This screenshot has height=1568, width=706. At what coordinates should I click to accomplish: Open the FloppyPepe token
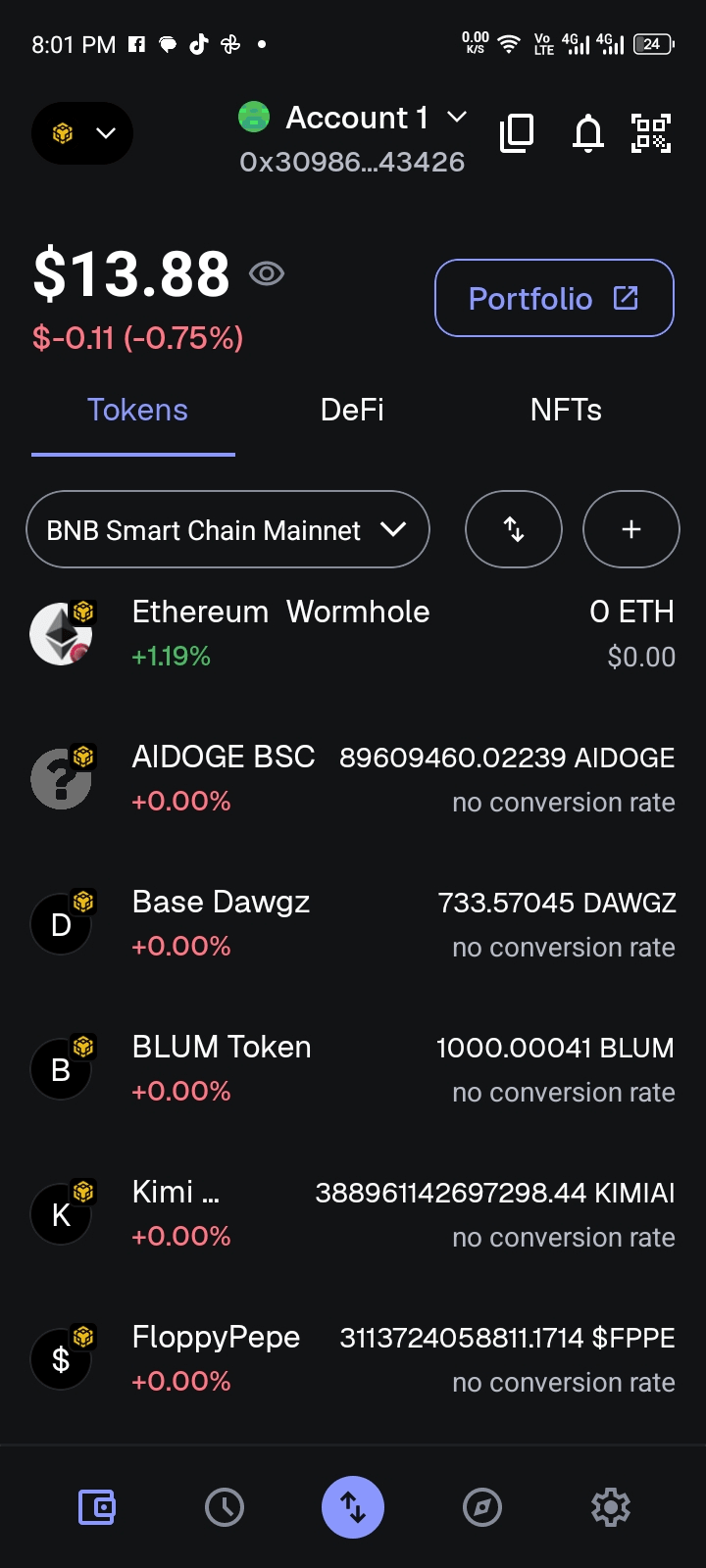pos(353,1358)
